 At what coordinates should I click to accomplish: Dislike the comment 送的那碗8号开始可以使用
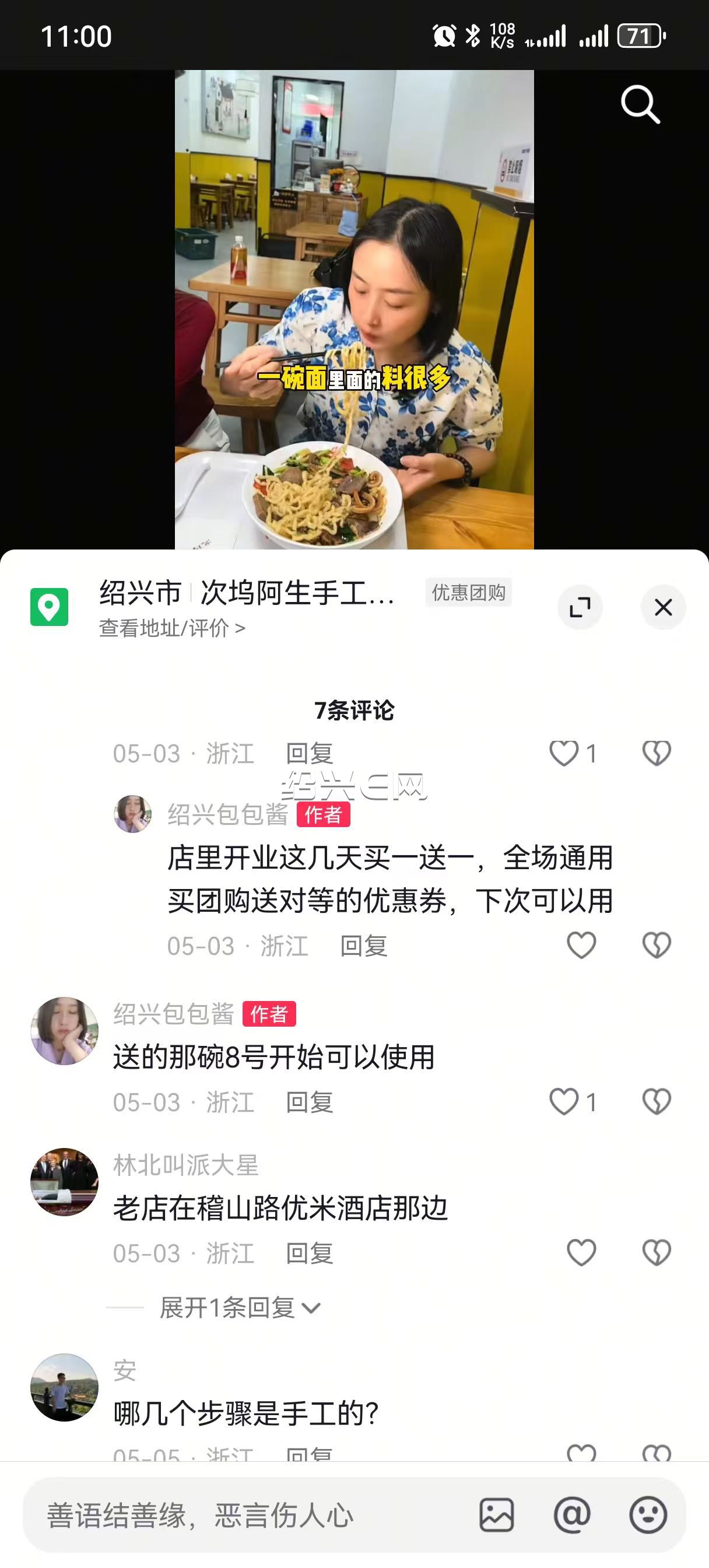click(x=657, y=1102)
